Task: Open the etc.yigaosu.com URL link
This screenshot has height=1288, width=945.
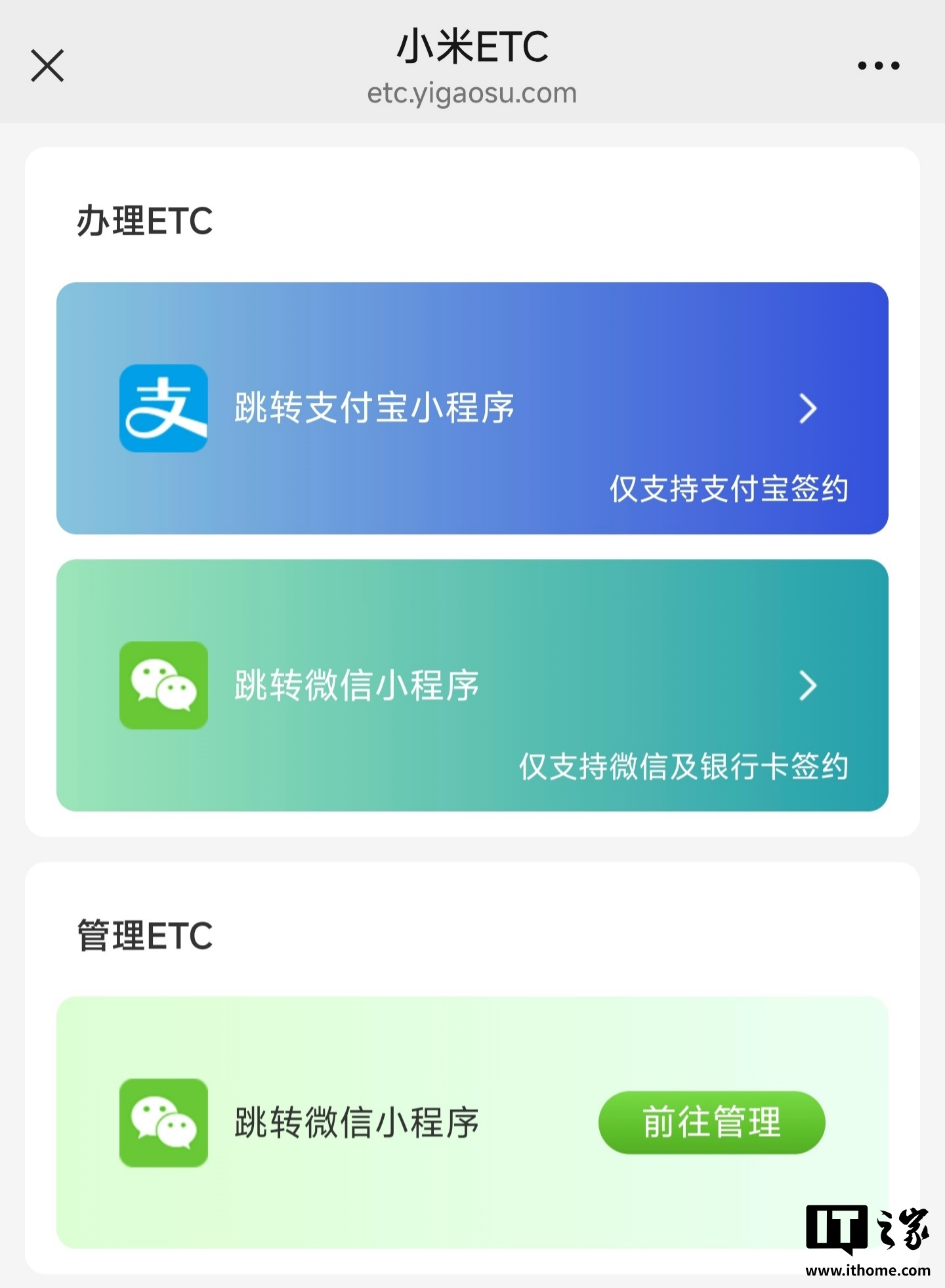Action: click(472, 94)
